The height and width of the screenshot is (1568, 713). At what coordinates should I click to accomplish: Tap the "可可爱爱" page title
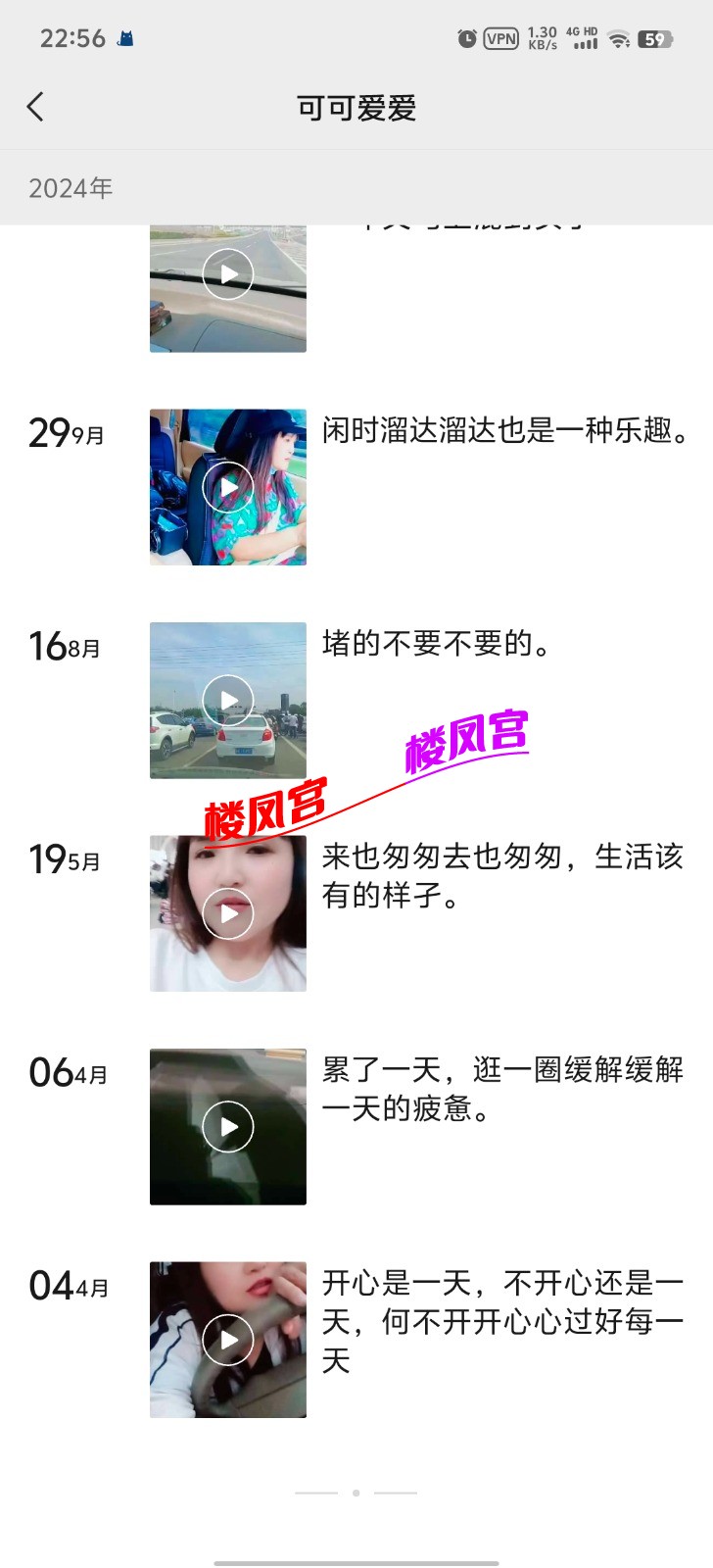(x=356, y=108)
